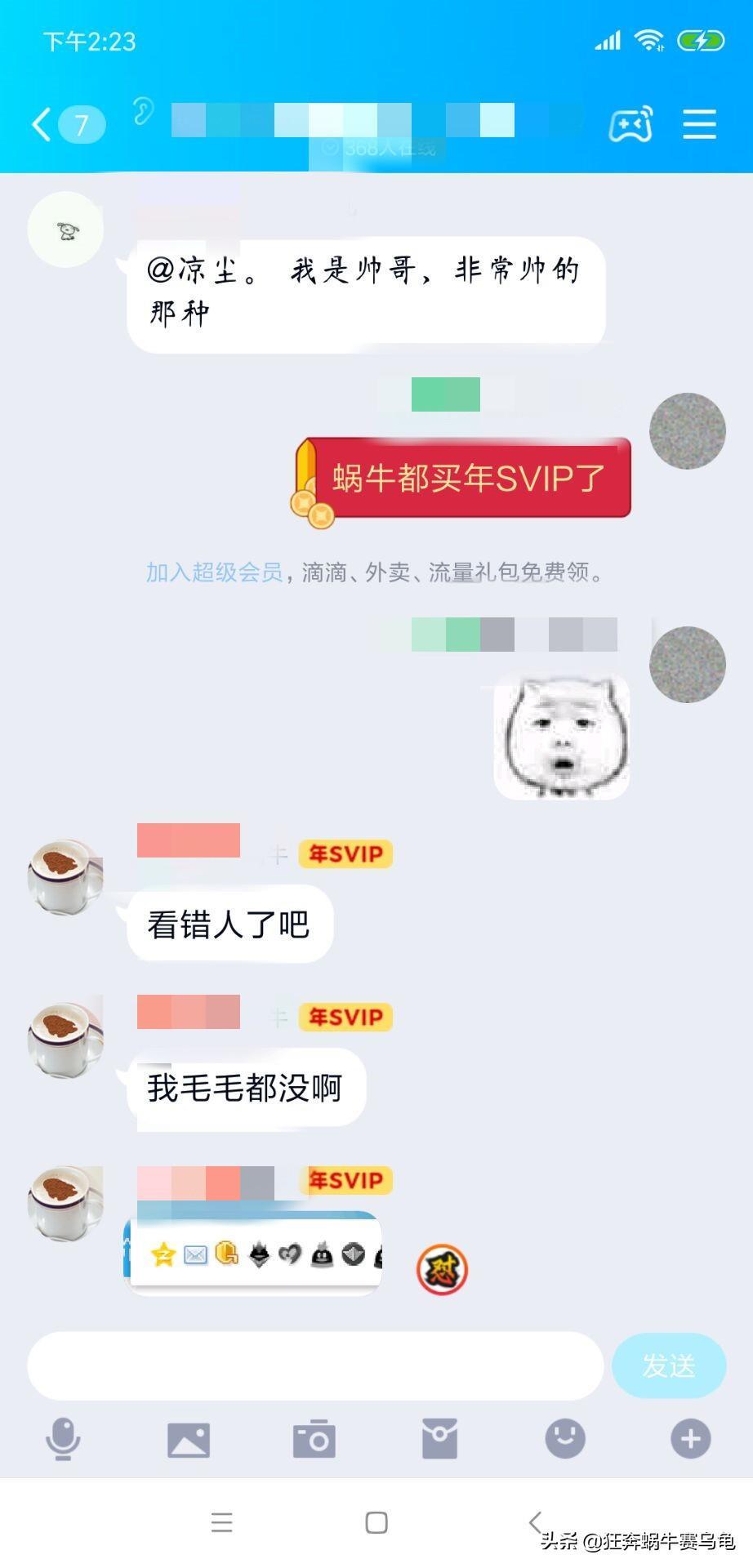753x1568 pixels.
Task: Tap the system home button
Action: [376, 1522]
